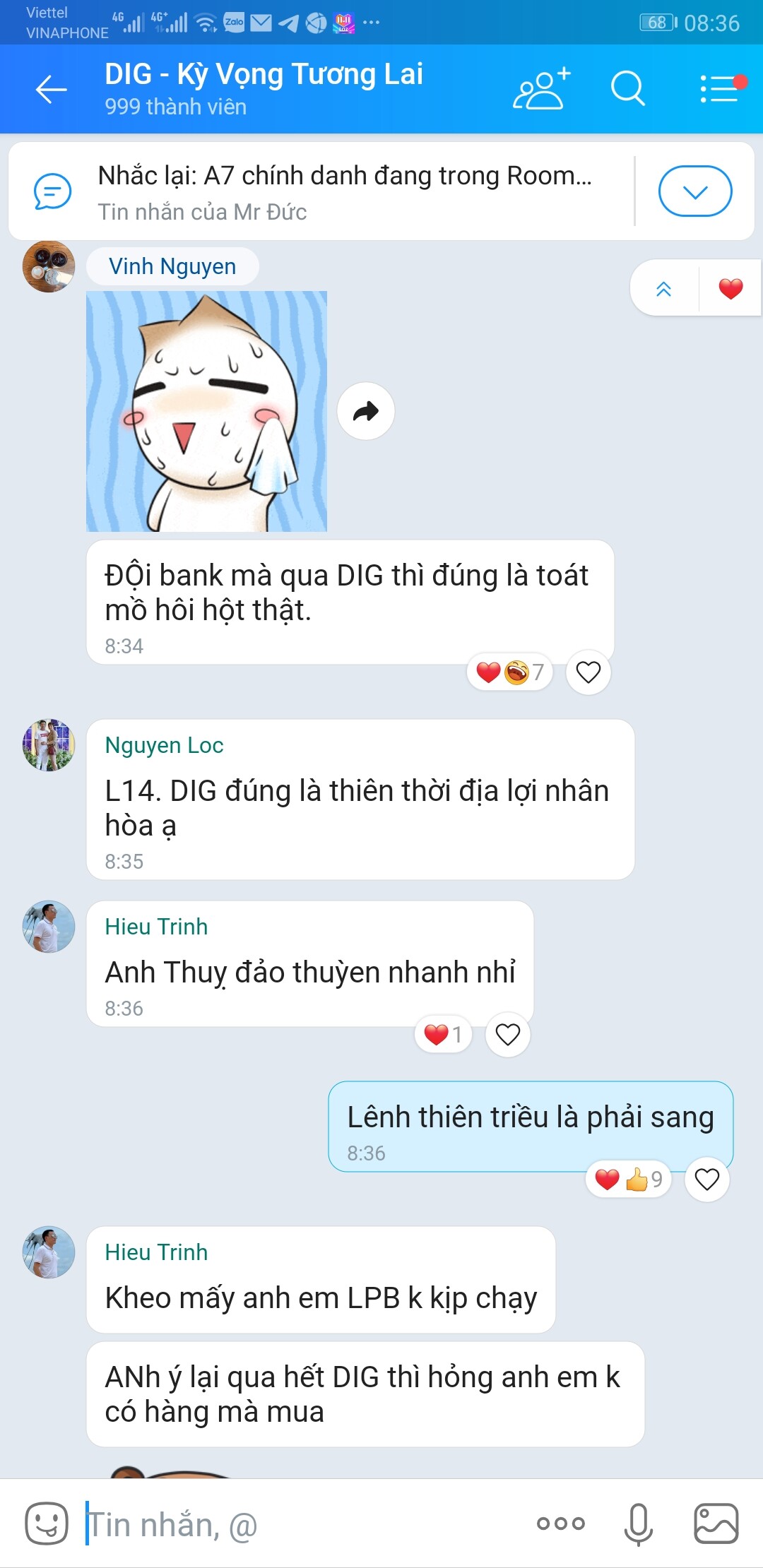Image resolution: width=763 pixels, height=1568 pixels.
Task: Jump up with the double-arrow button
Action: coord(664,288)
